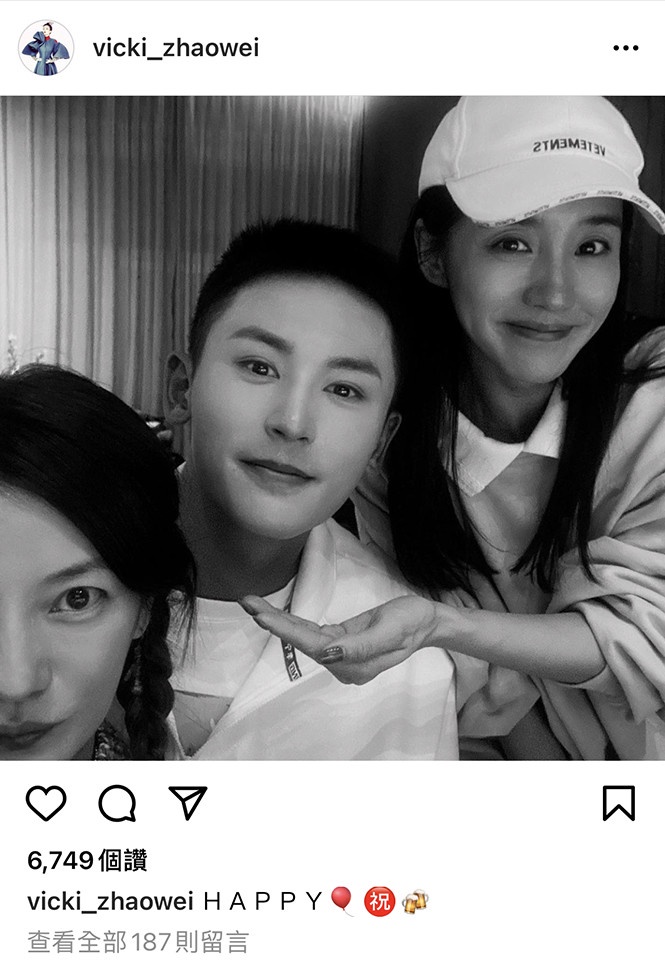View all 187 comments
Screen dimensions: 665x960
pos(137,941)
